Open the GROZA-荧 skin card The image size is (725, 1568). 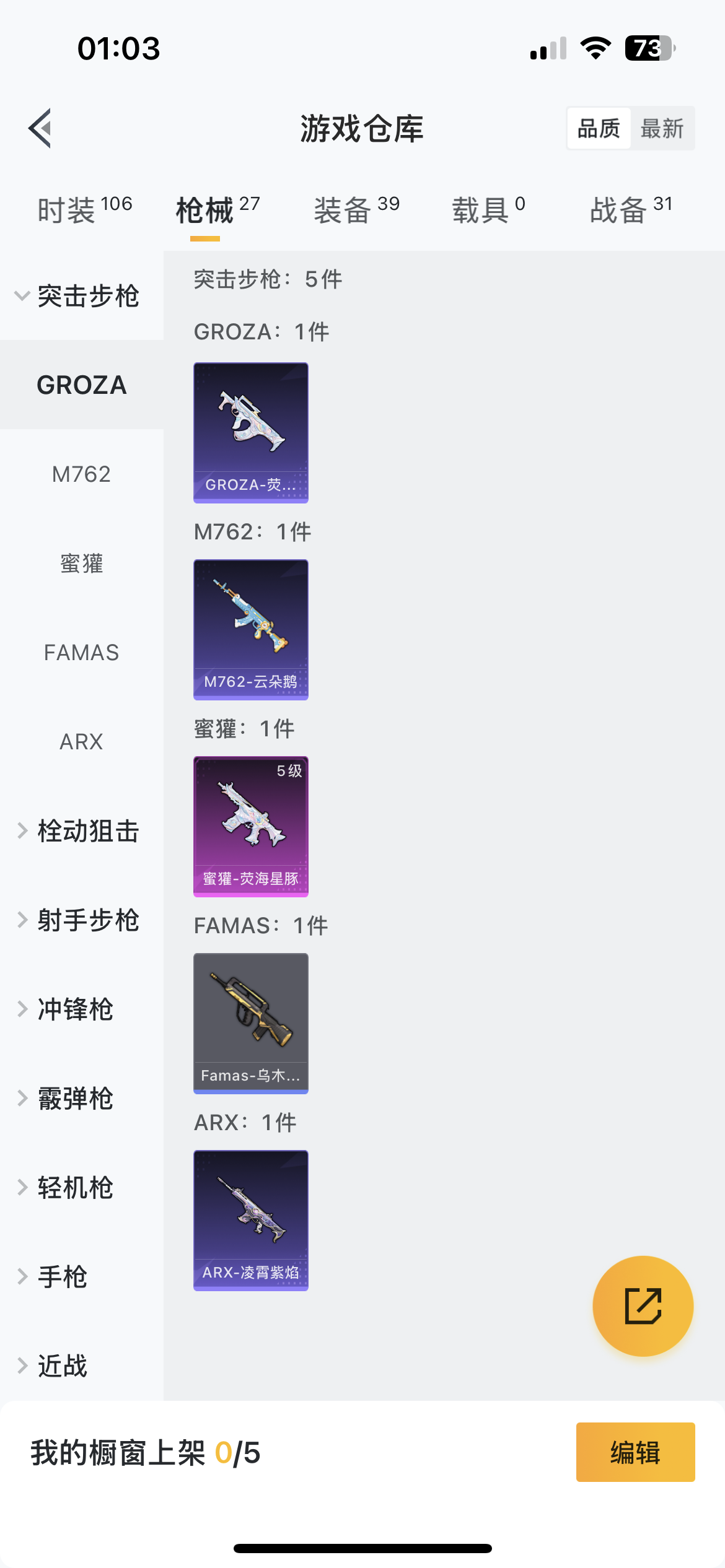click(x=250, y=432)
